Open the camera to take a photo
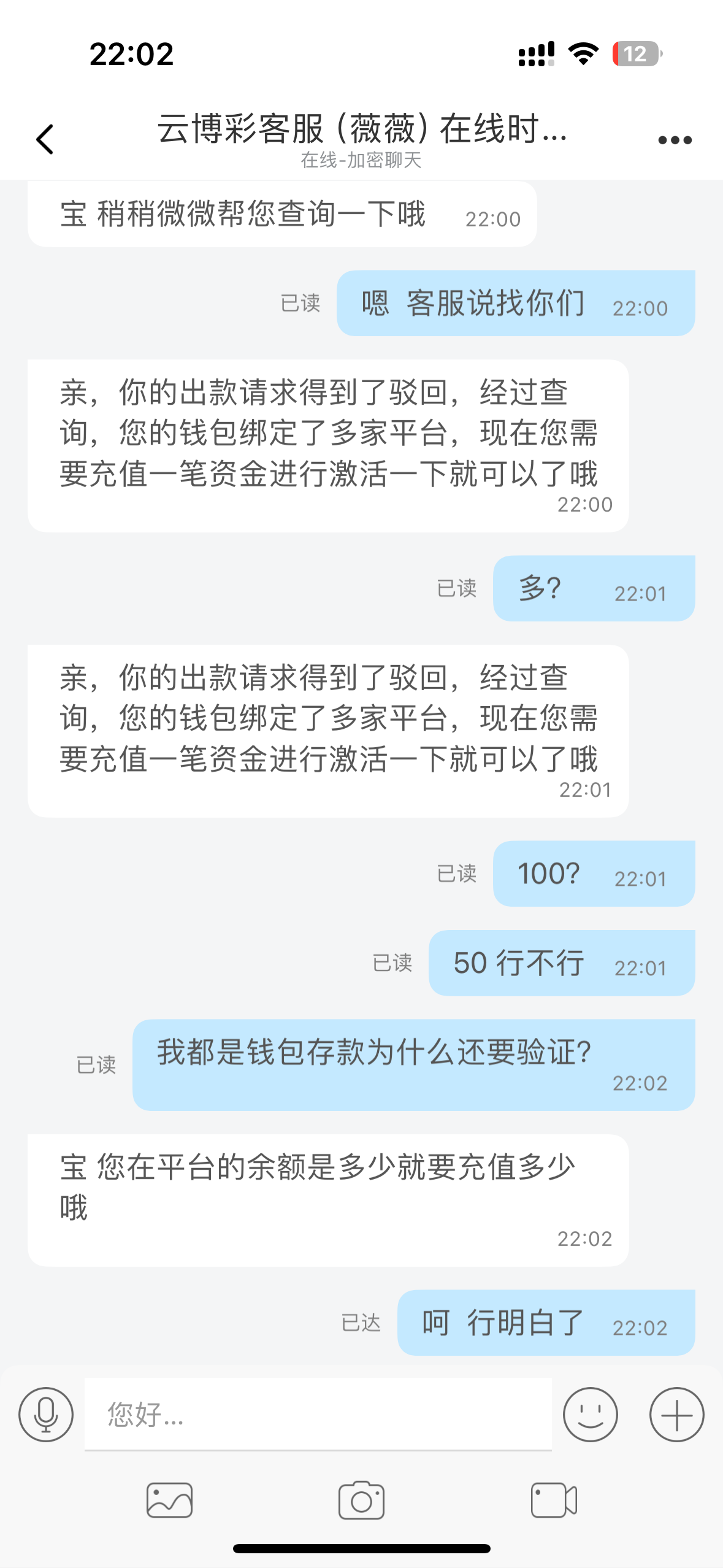The image size is (723, 1568). (361, 1501)
